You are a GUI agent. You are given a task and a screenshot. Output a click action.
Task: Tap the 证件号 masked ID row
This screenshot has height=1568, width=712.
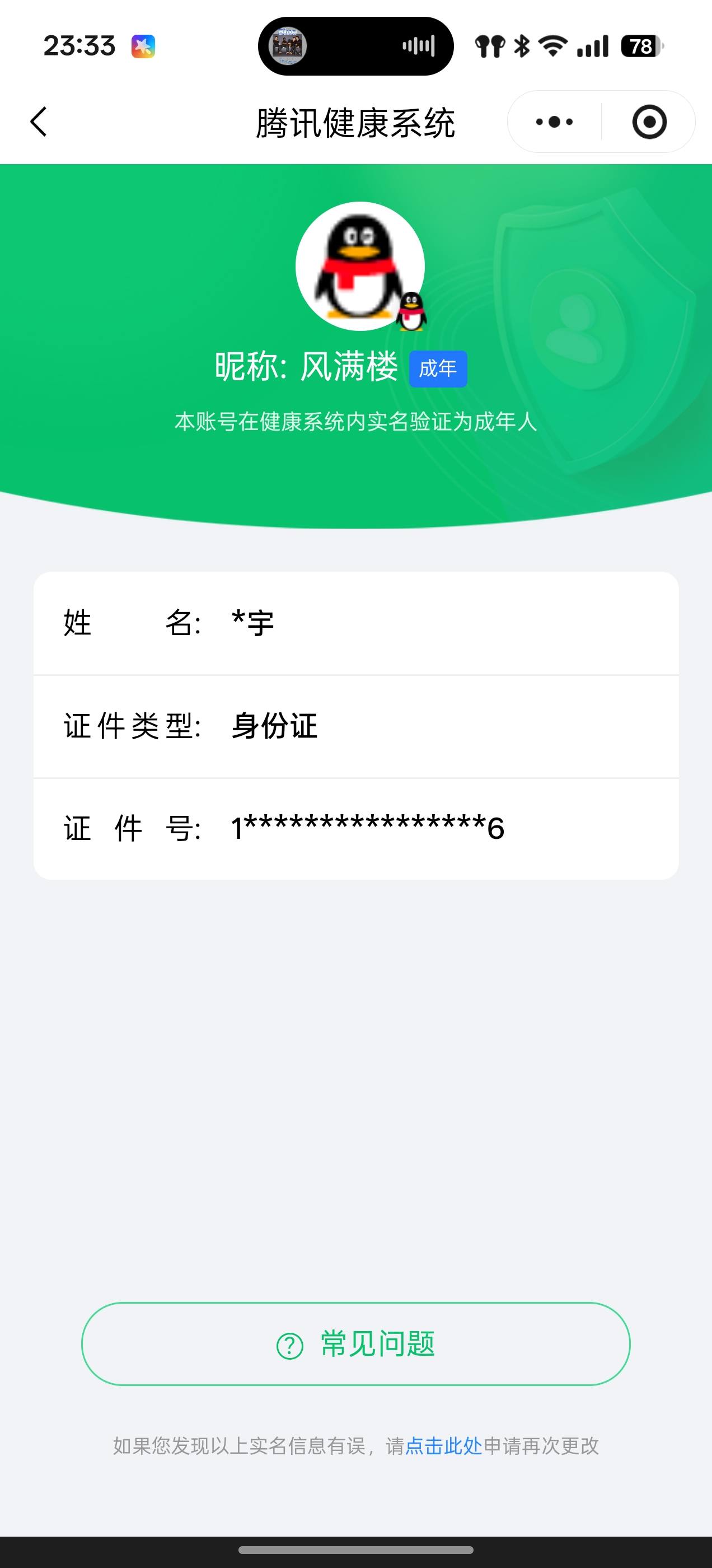click(x=356, y=828)
